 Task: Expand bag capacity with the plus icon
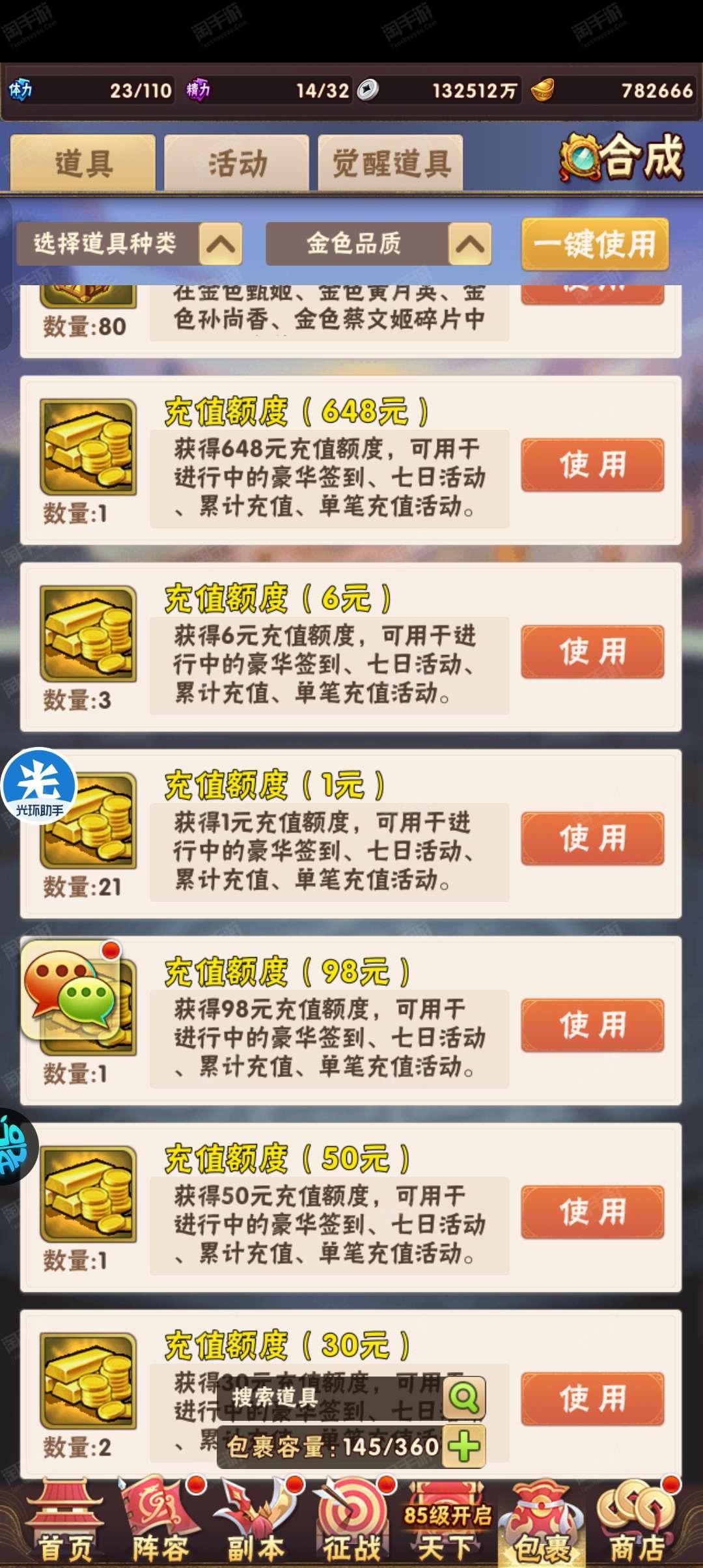coord(464,1447)
